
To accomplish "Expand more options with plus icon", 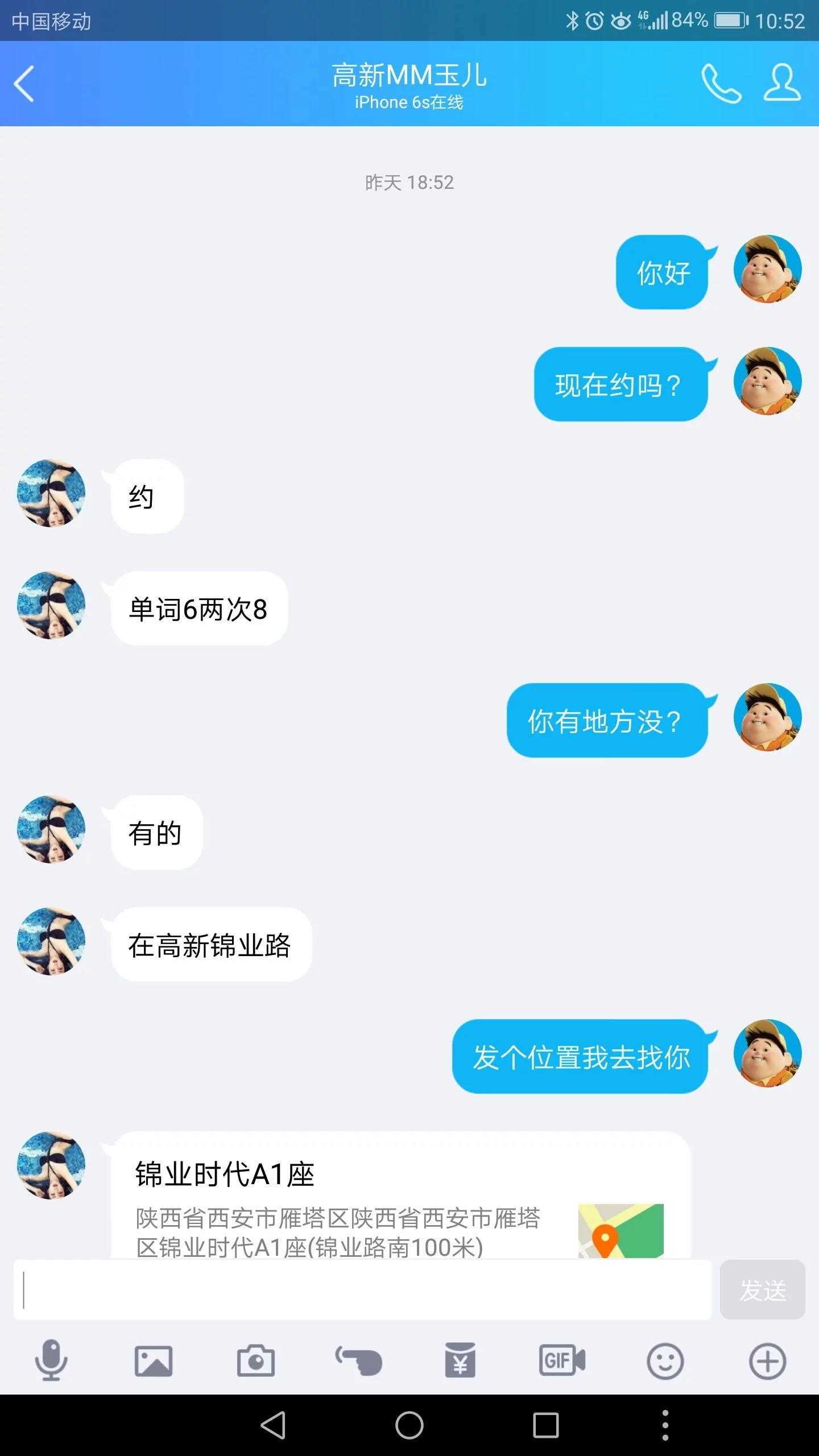I will tap(767, 1361).
